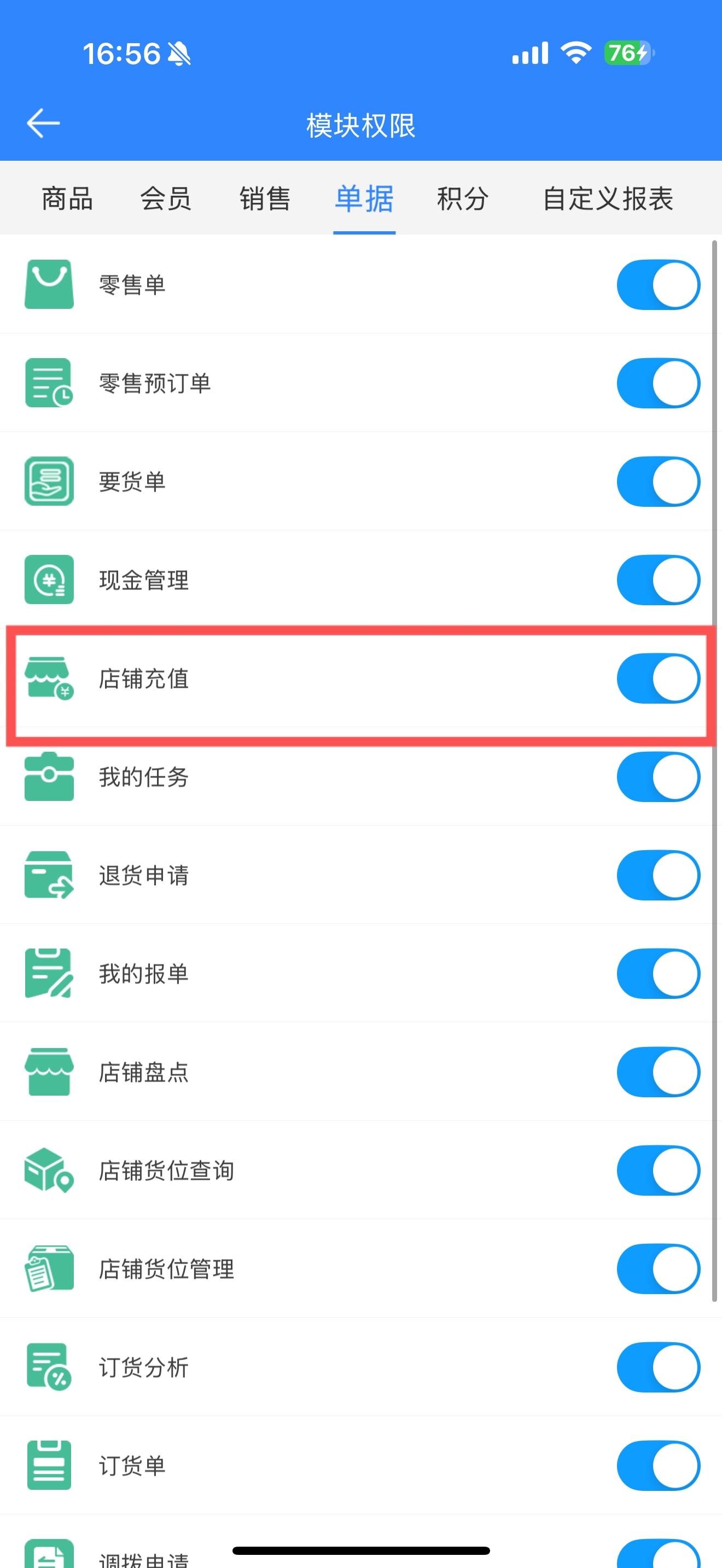The height and width of the screenshot is (1568, 722).
Task: Turn off the 要货单 switch
Action: click(658, 482)
